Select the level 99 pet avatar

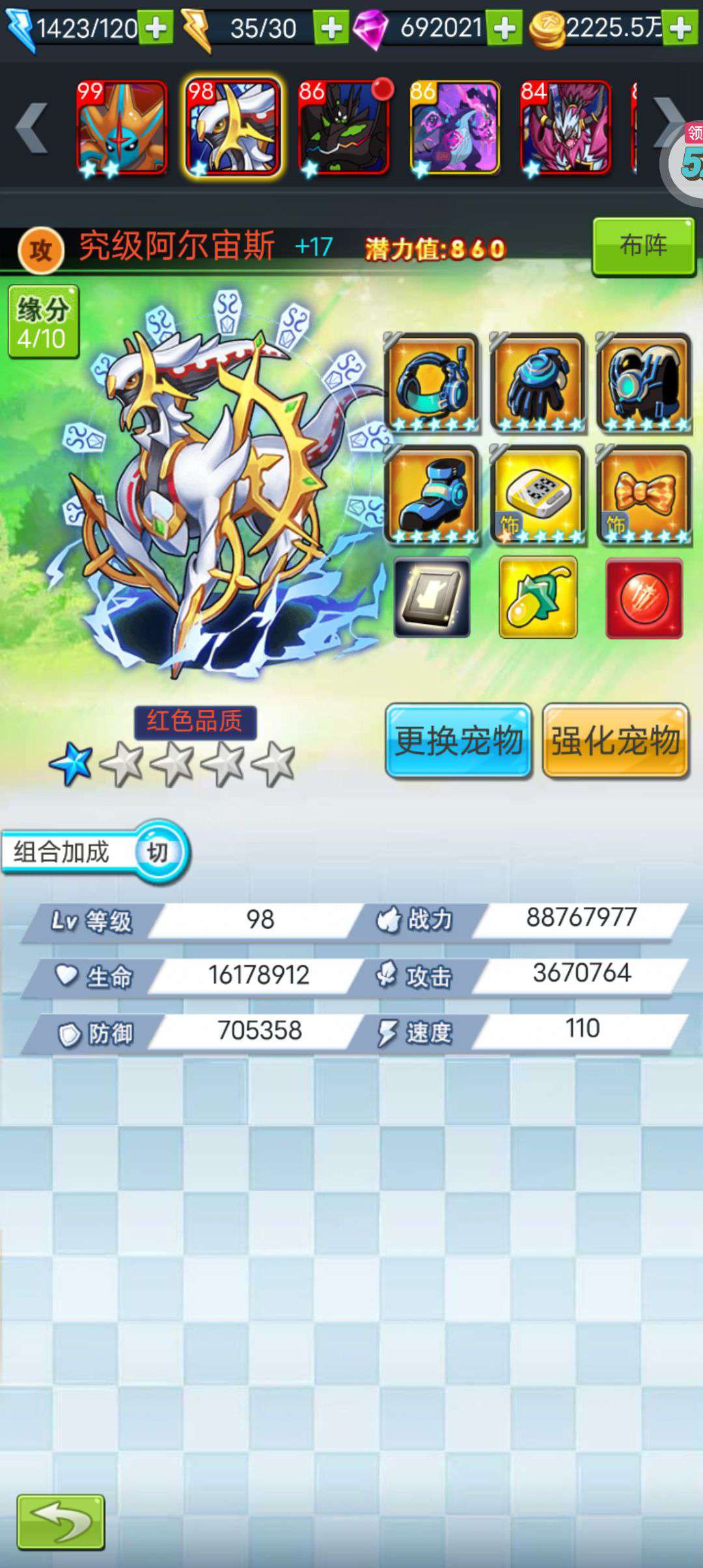[122, 128]
